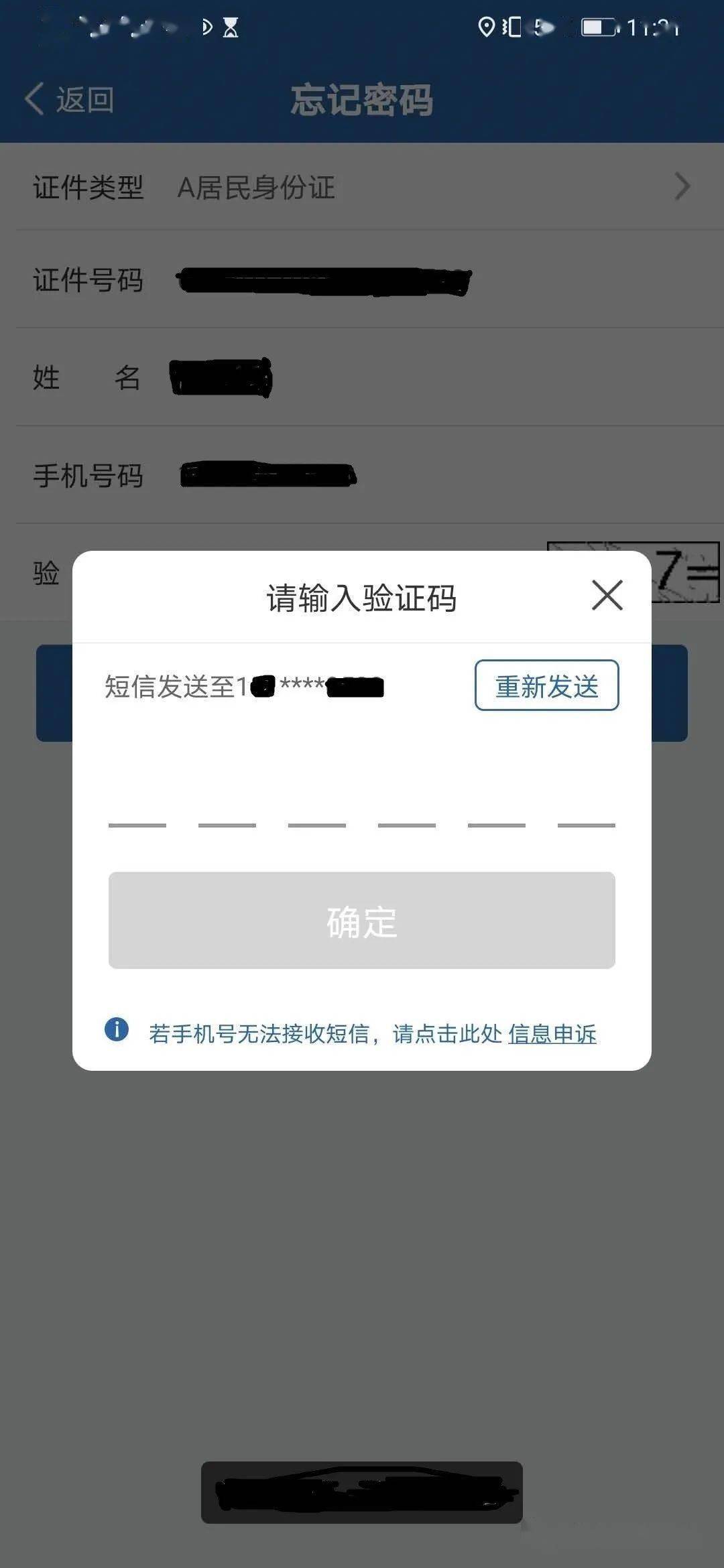Close the verification code dialog

(607, 595)
